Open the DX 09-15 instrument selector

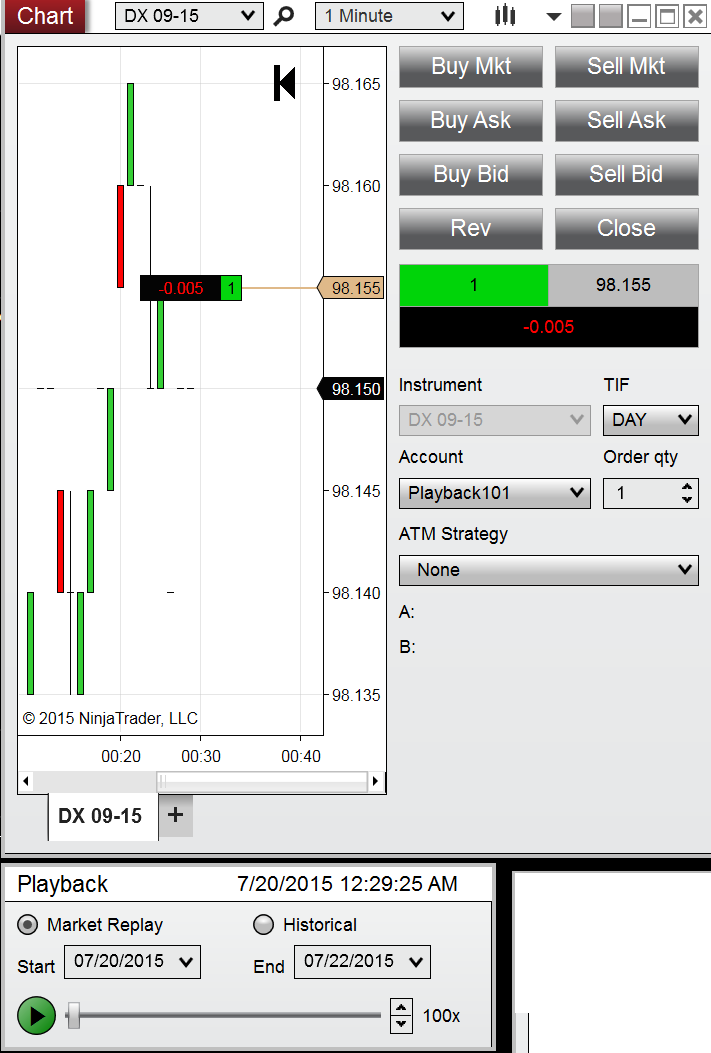pyautogui.click(x=189, y=16)
